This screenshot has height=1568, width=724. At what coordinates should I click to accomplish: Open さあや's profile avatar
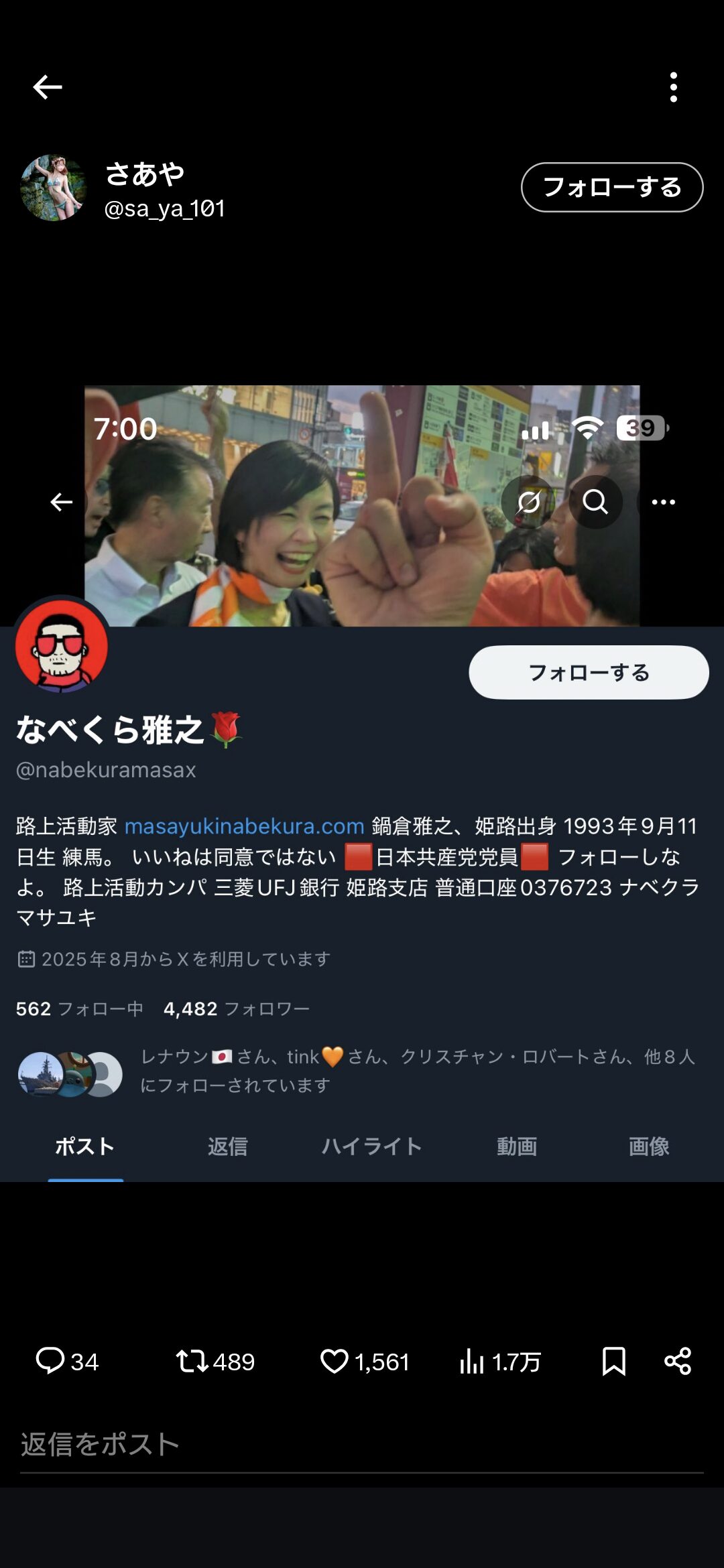pos(54,188)
